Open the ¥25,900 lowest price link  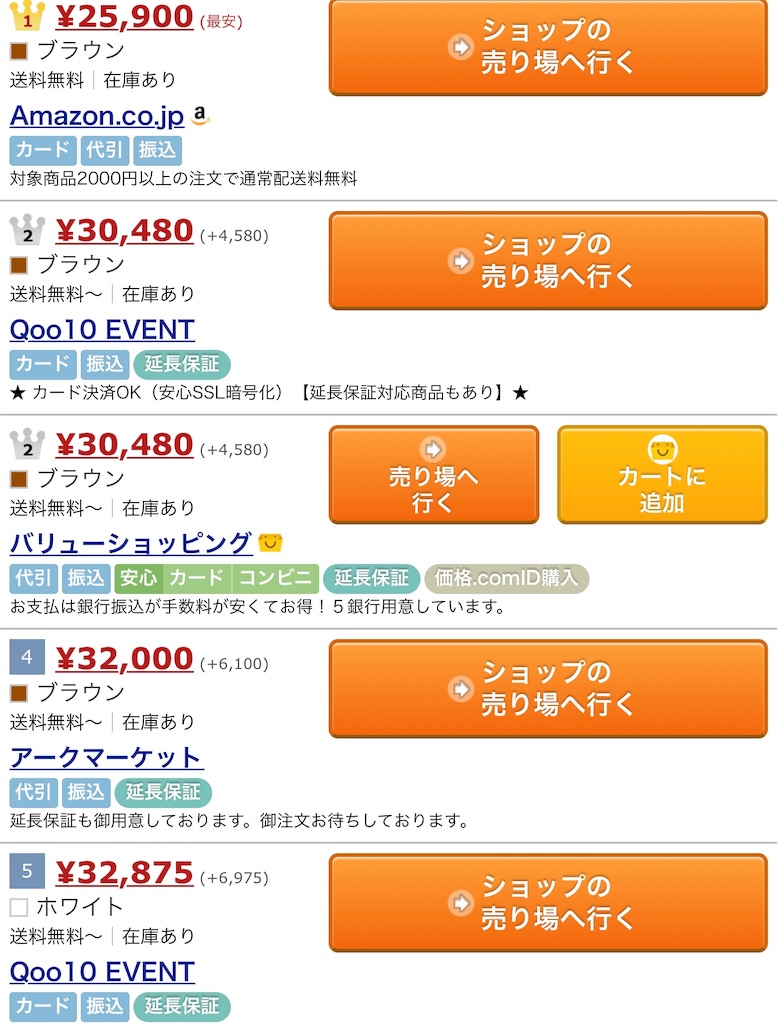pos(124,17)
